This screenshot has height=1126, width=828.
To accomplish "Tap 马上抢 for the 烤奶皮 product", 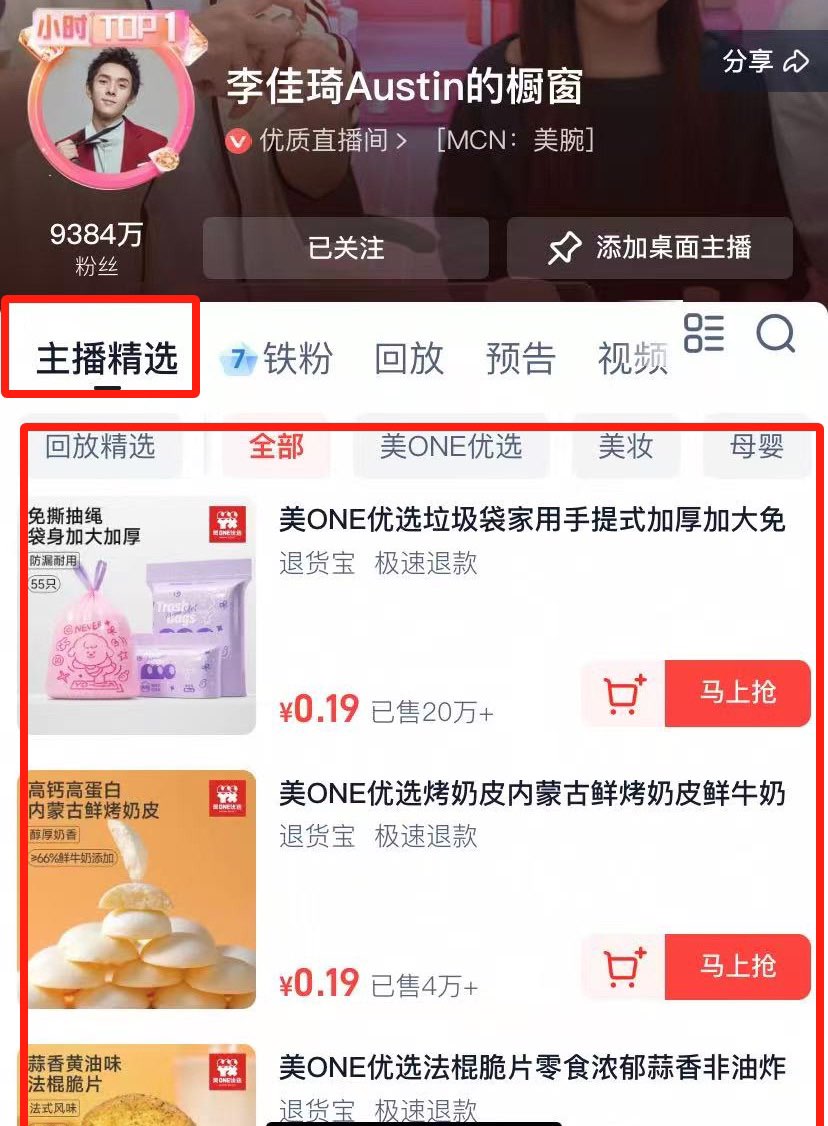I will [x=738, y=966].
